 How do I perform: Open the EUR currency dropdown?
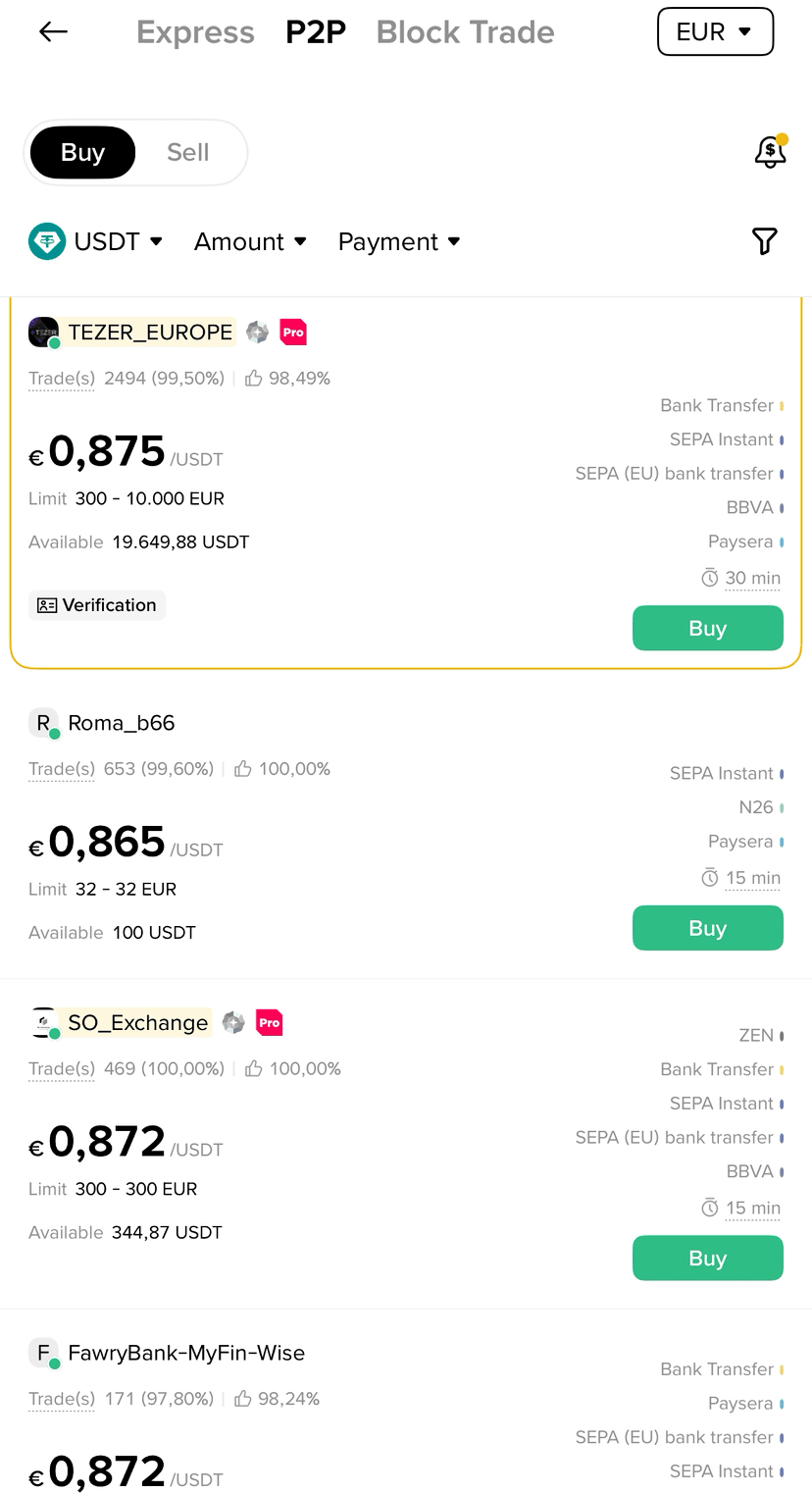[715, 32]
